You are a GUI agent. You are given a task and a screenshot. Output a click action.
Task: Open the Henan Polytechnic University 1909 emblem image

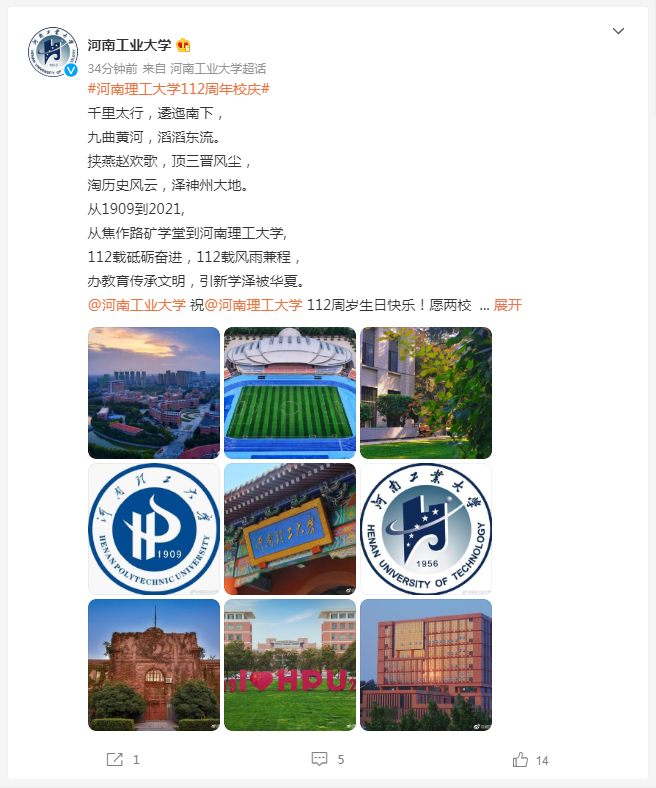pos(154,529)
